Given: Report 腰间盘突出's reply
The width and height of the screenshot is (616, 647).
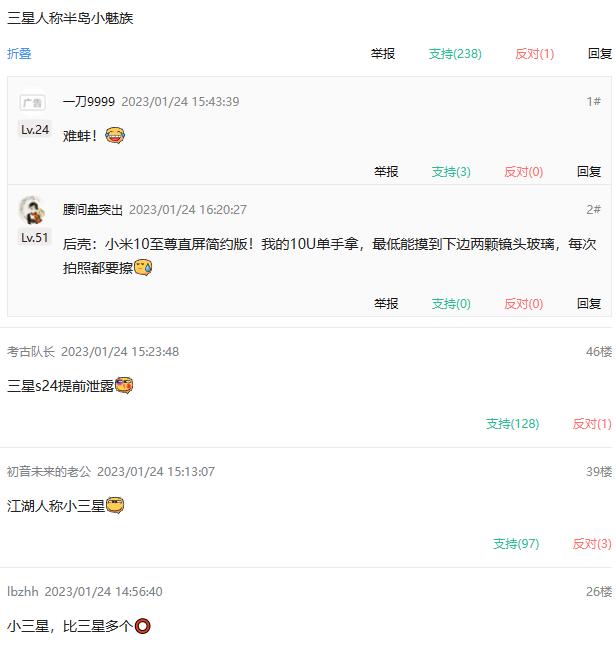Looking at the screenshot, I should click(386, 304).
